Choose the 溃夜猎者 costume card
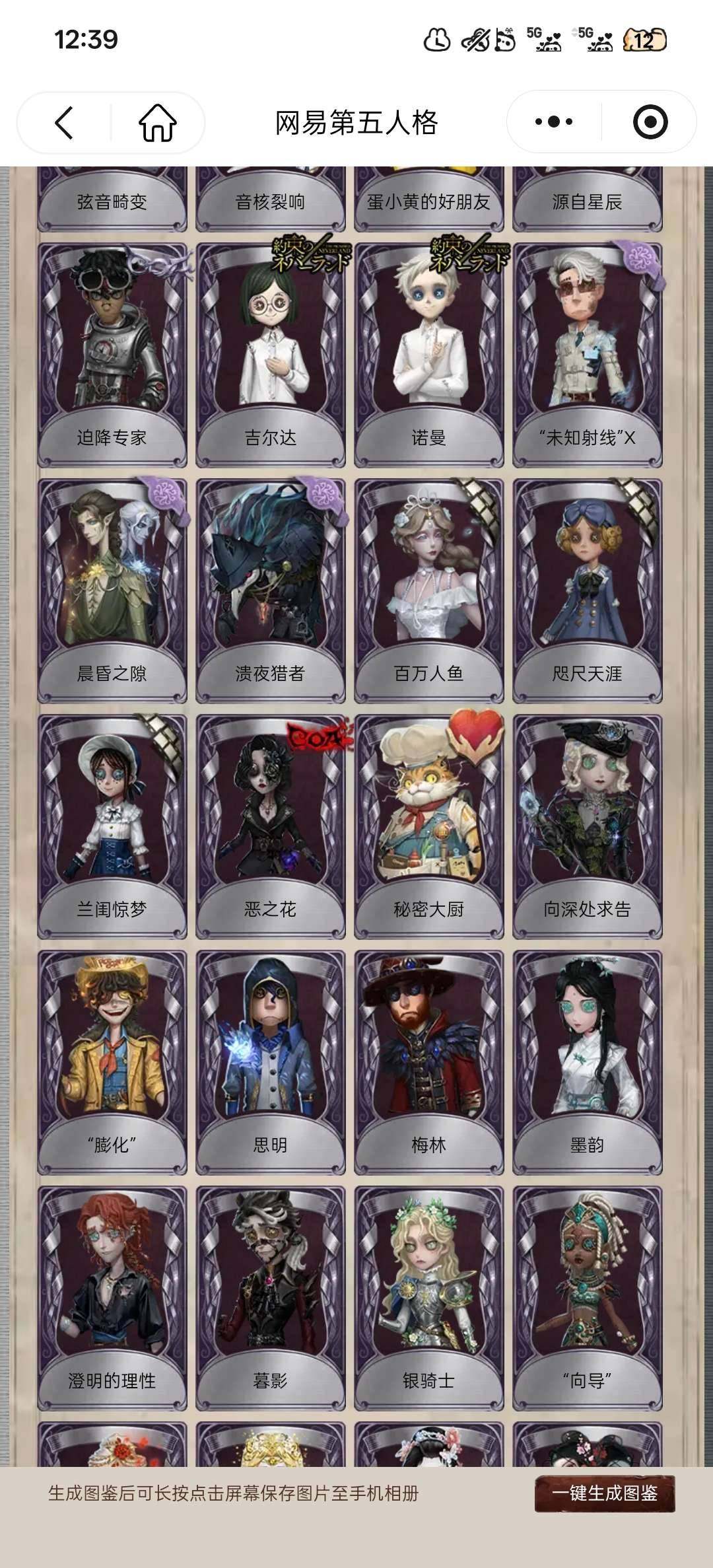Screen dimensions: 713x1568 click(271, 591)
